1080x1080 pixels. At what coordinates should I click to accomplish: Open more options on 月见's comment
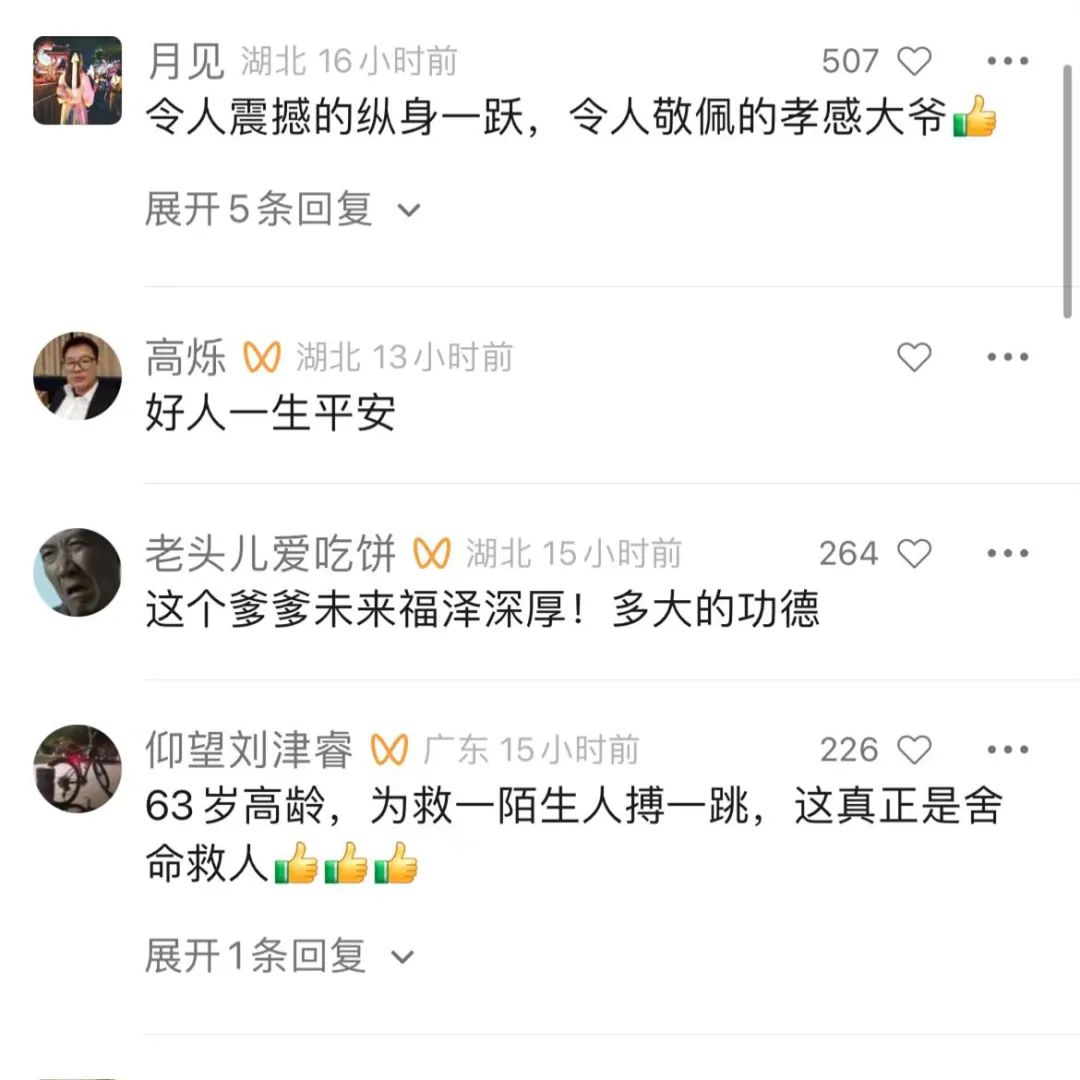coord(1007,62)
